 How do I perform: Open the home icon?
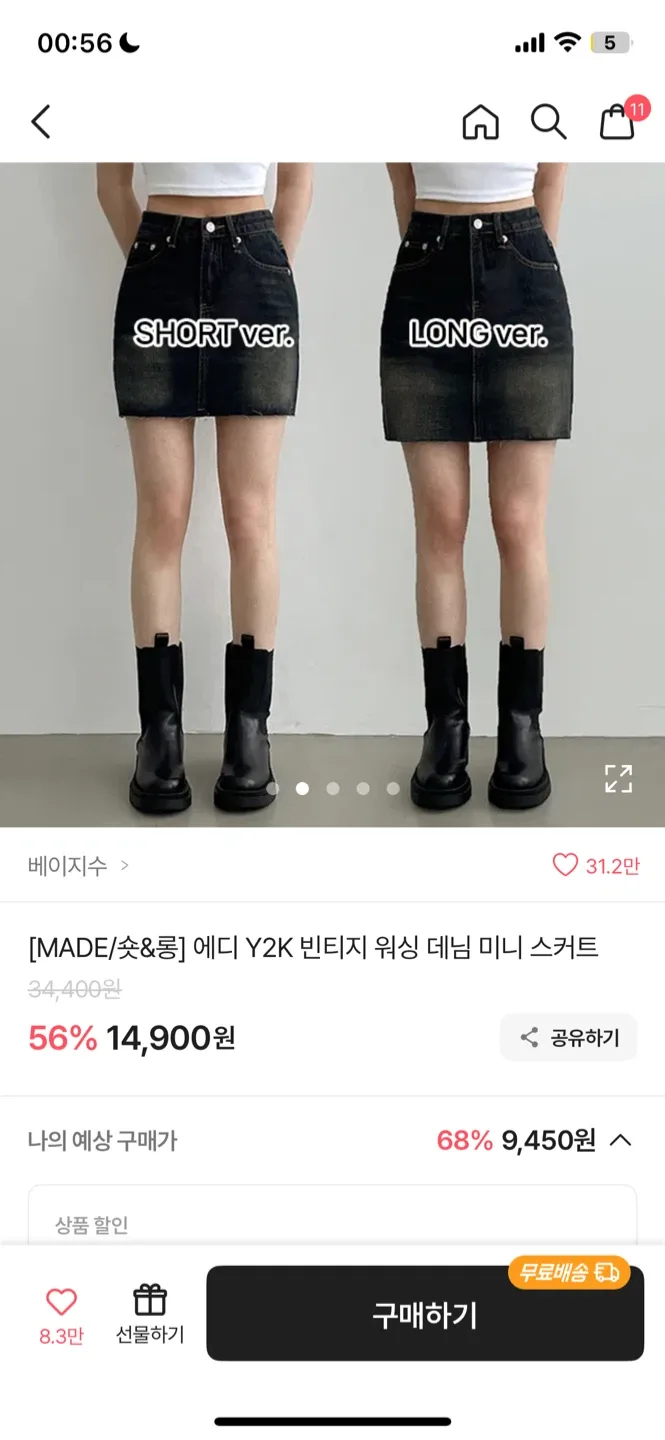pos(480,122)
